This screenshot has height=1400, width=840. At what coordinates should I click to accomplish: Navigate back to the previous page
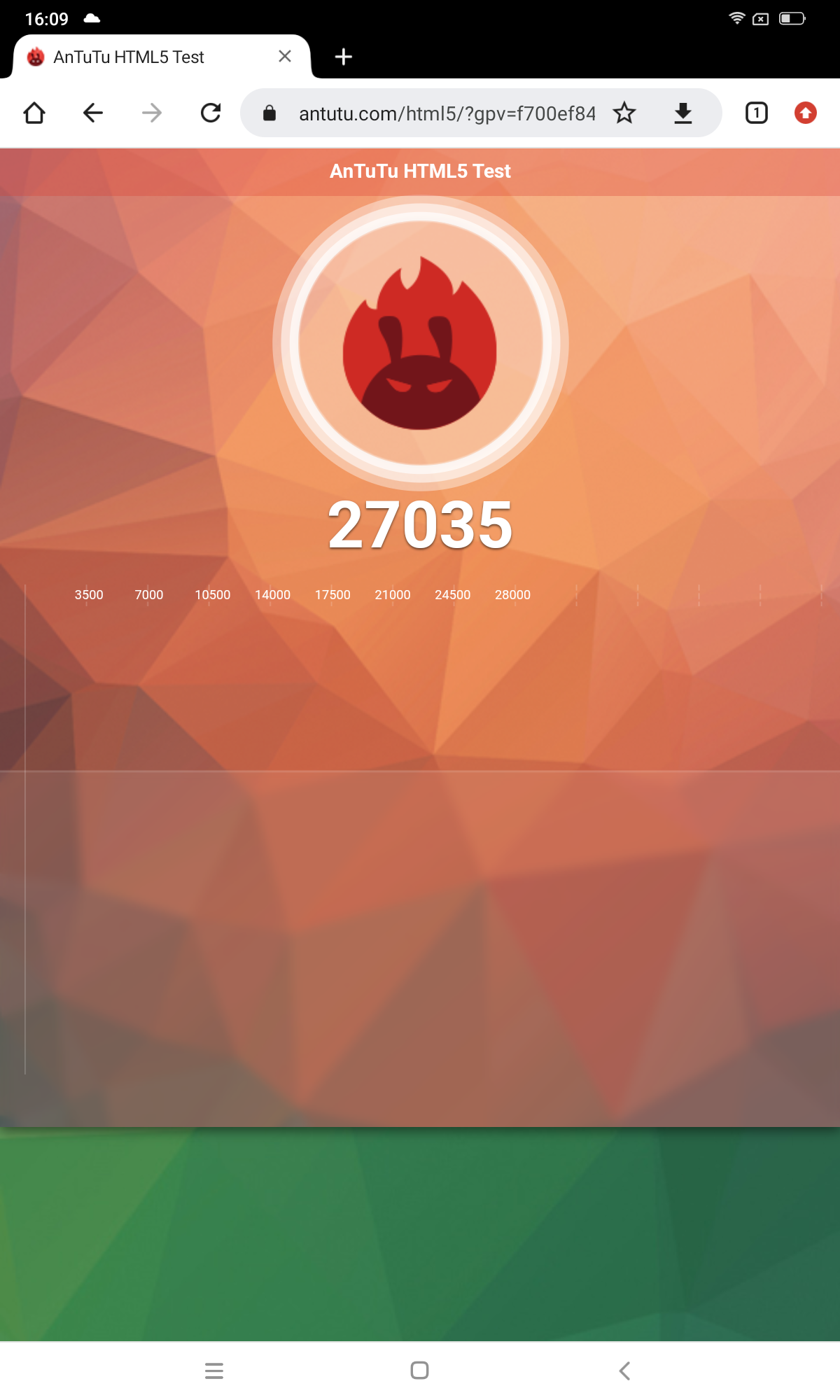[x=93, y=113]
